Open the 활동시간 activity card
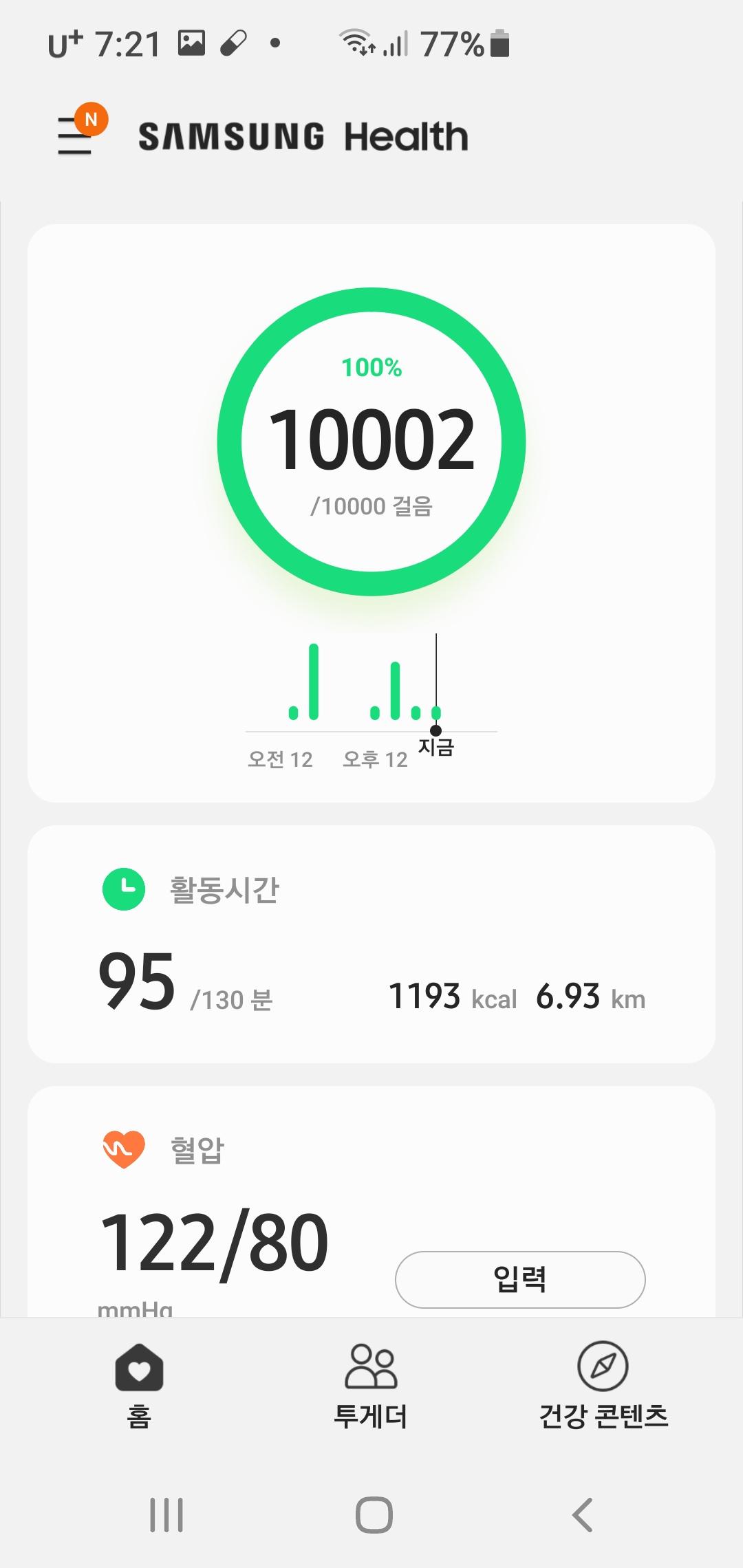The image size is (743, 1568). tap(371, 944)
